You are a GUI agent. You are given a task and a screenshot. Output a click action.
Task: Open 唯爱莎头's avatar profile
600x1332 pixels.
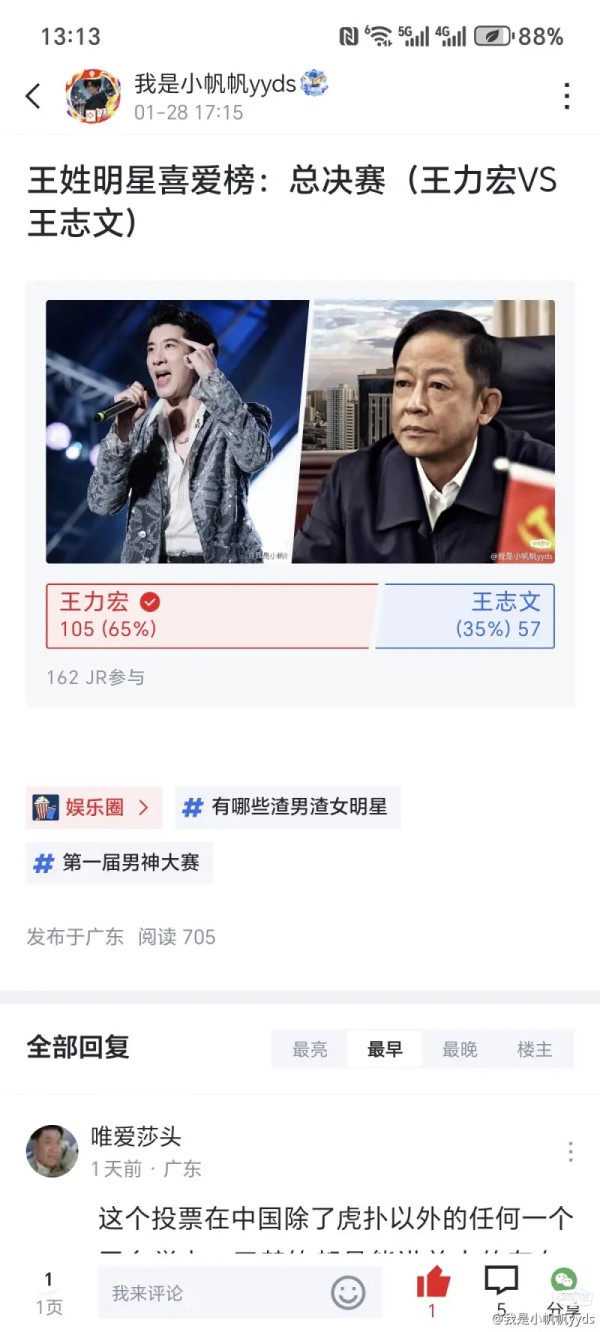click(52, 1151)
